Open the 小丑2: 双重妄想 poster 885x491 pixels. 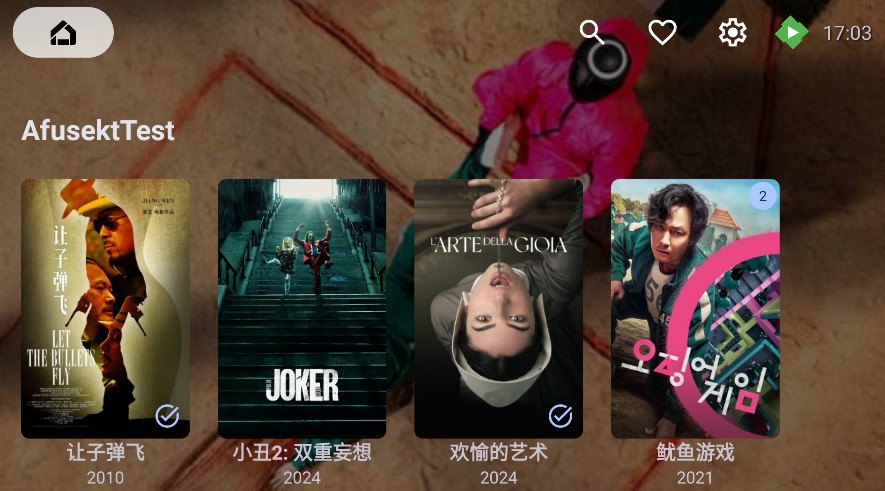point(302,308)
